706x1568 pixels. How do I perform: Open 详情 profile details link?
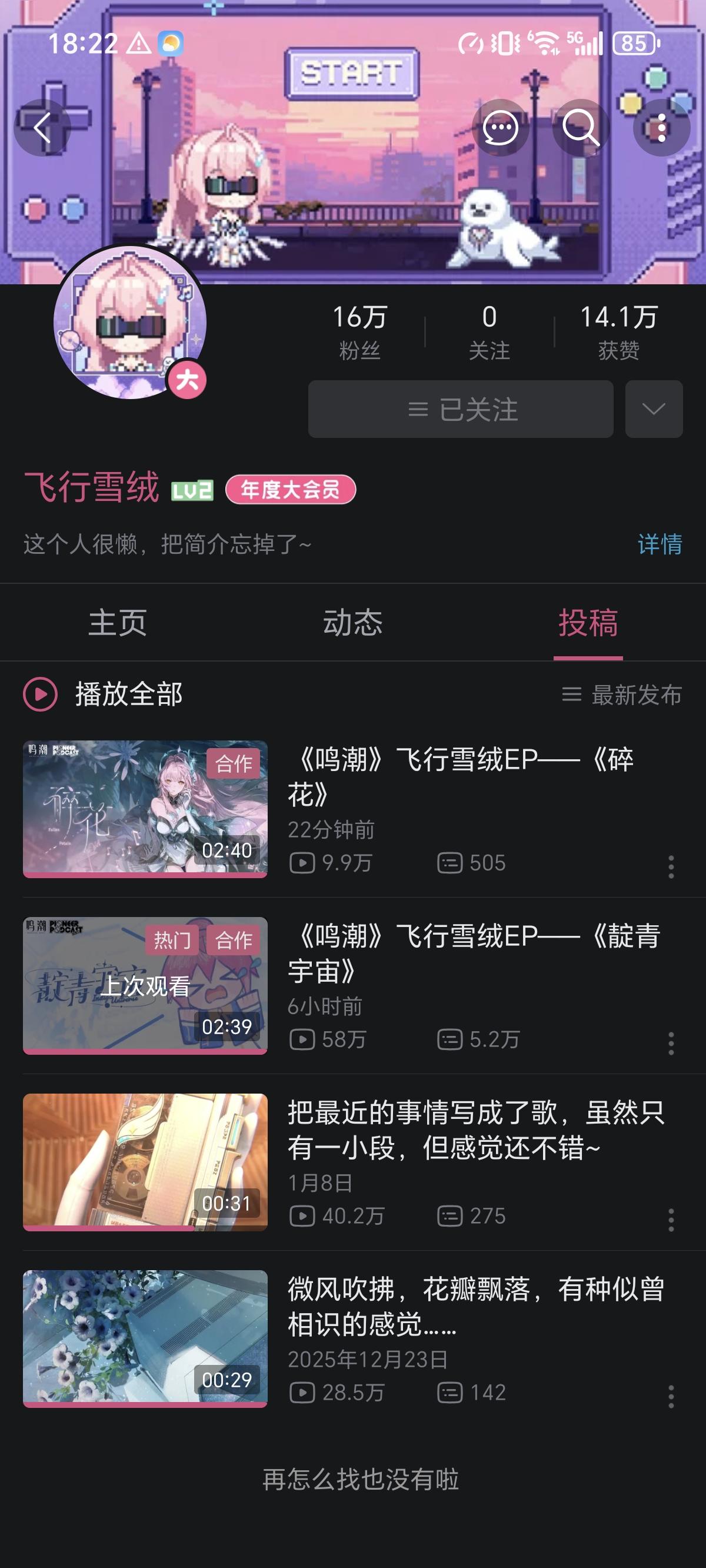point(659,544)
